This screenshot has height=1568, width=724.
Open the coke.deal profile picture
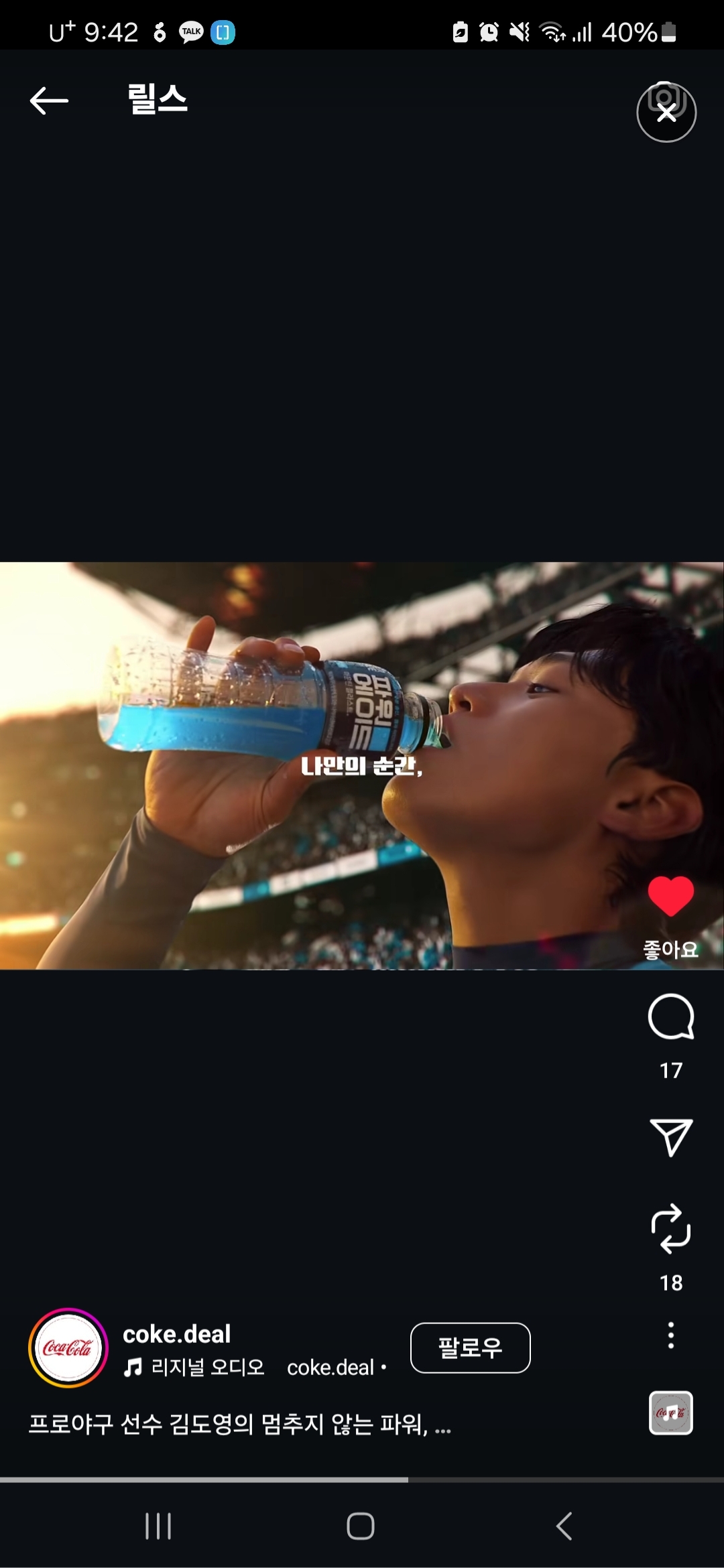(68, 1348)
